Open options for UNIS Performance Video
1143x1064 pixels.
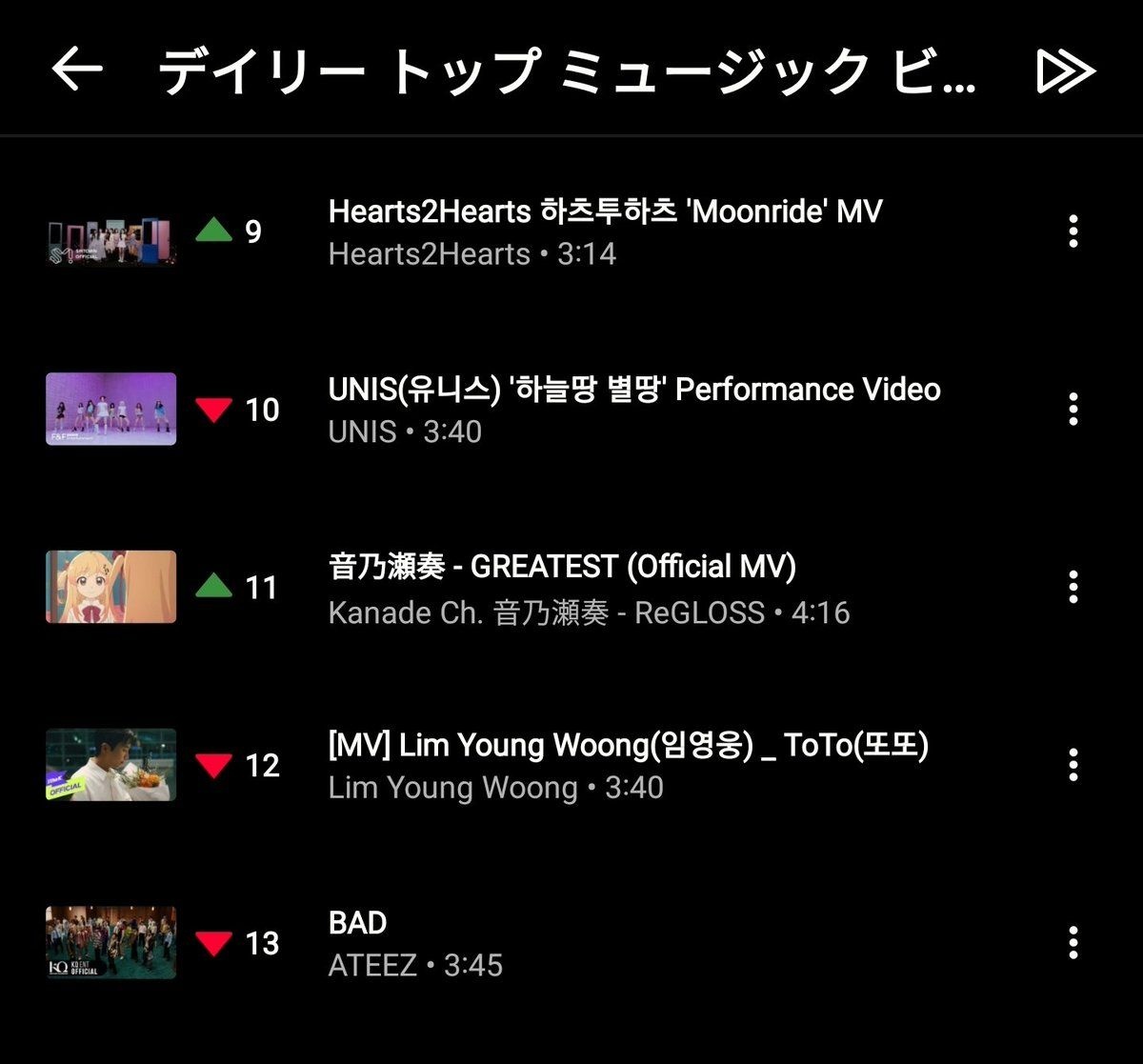(x=1073, y=410)
